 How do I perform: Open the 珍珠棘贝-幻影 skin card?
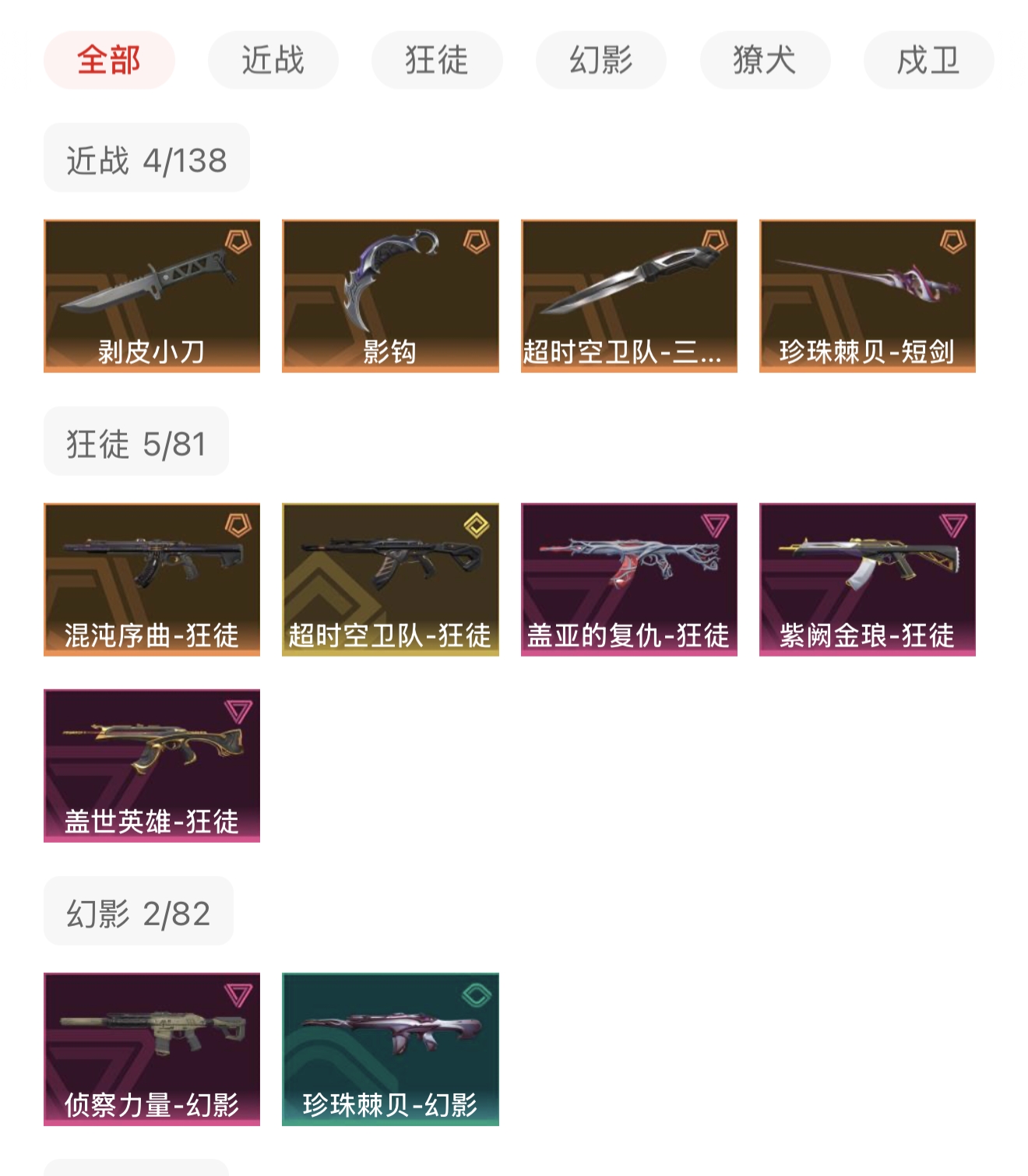[390, 1049]
